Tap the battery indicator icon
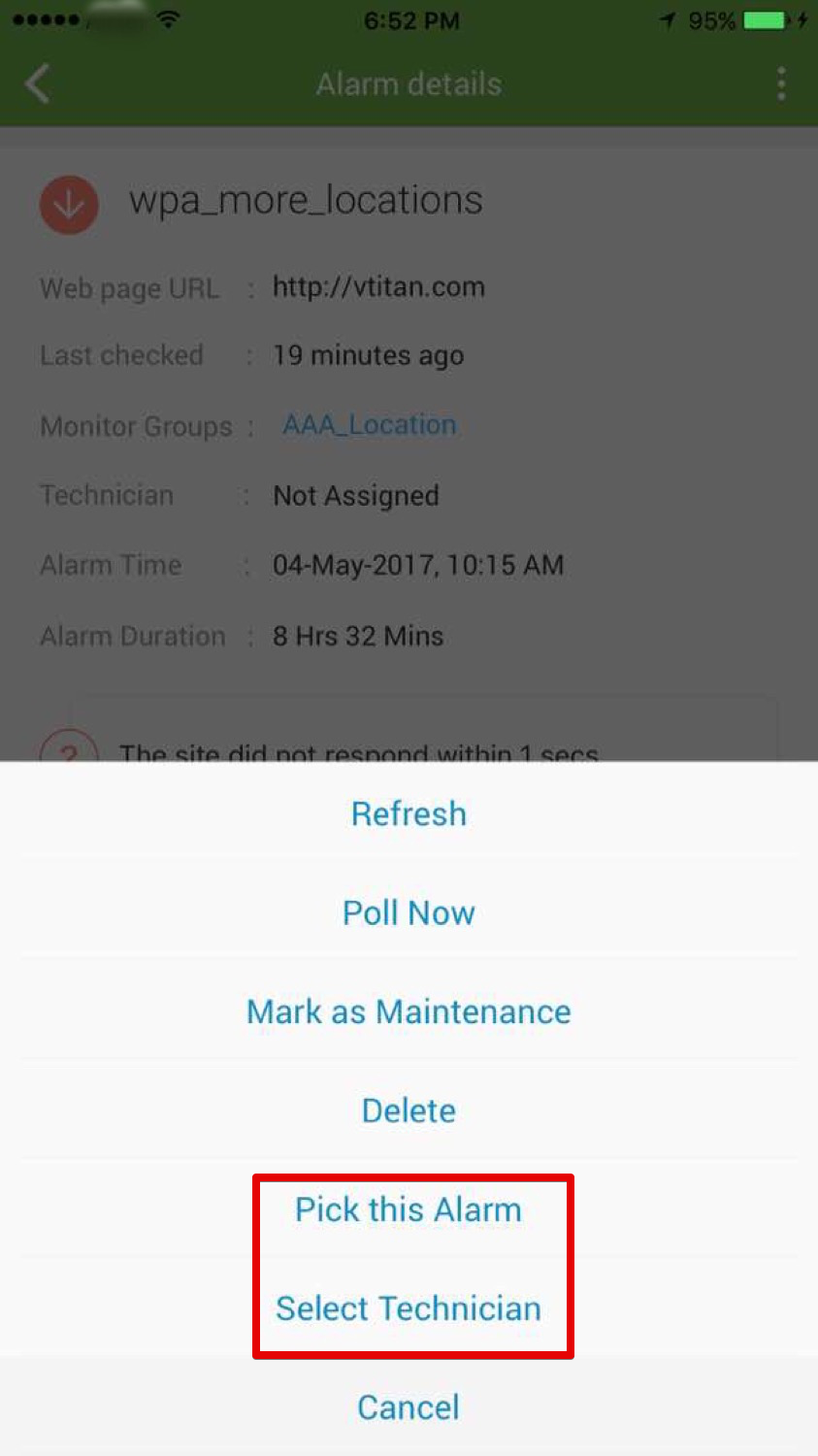 tap(766, 19)
